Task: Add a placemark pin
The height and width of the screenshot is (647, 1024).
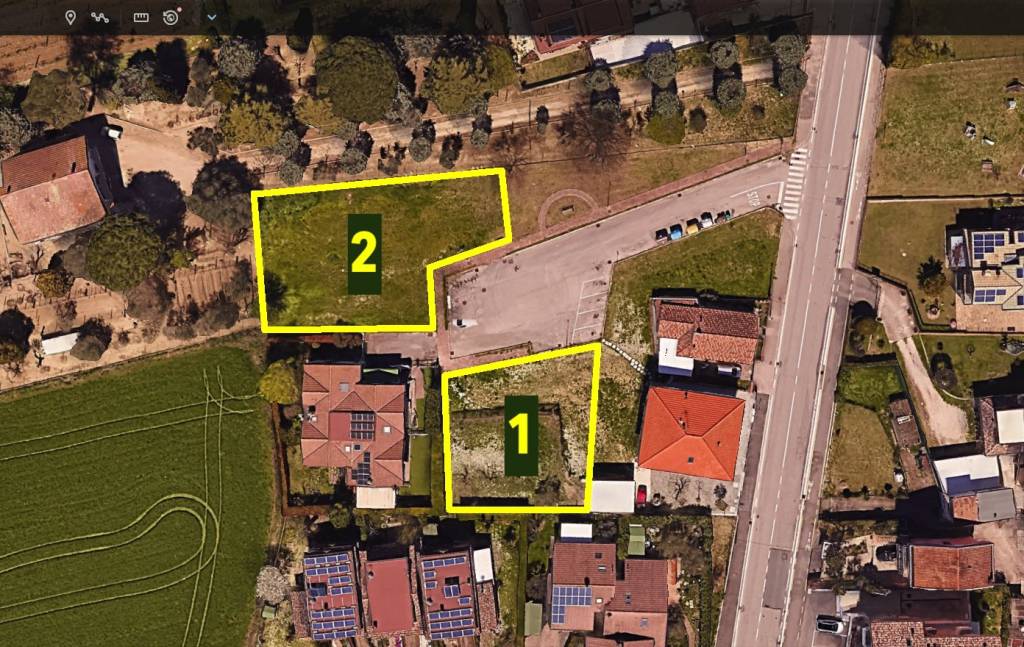Action: 70,17
